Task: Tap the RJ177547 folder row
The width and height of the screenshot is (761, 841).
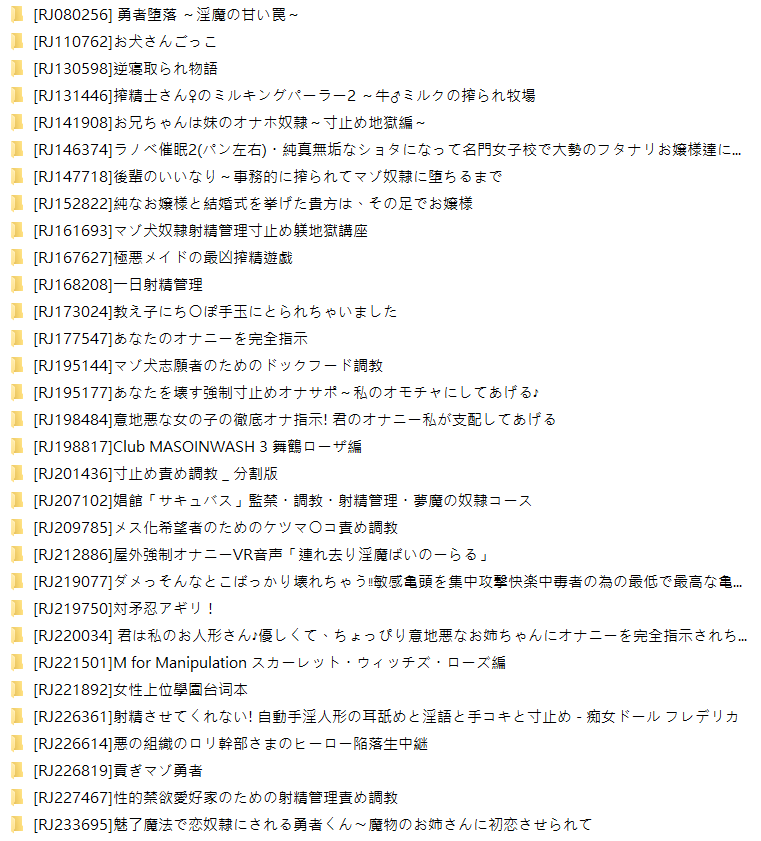Action: (x=169, y=339)
